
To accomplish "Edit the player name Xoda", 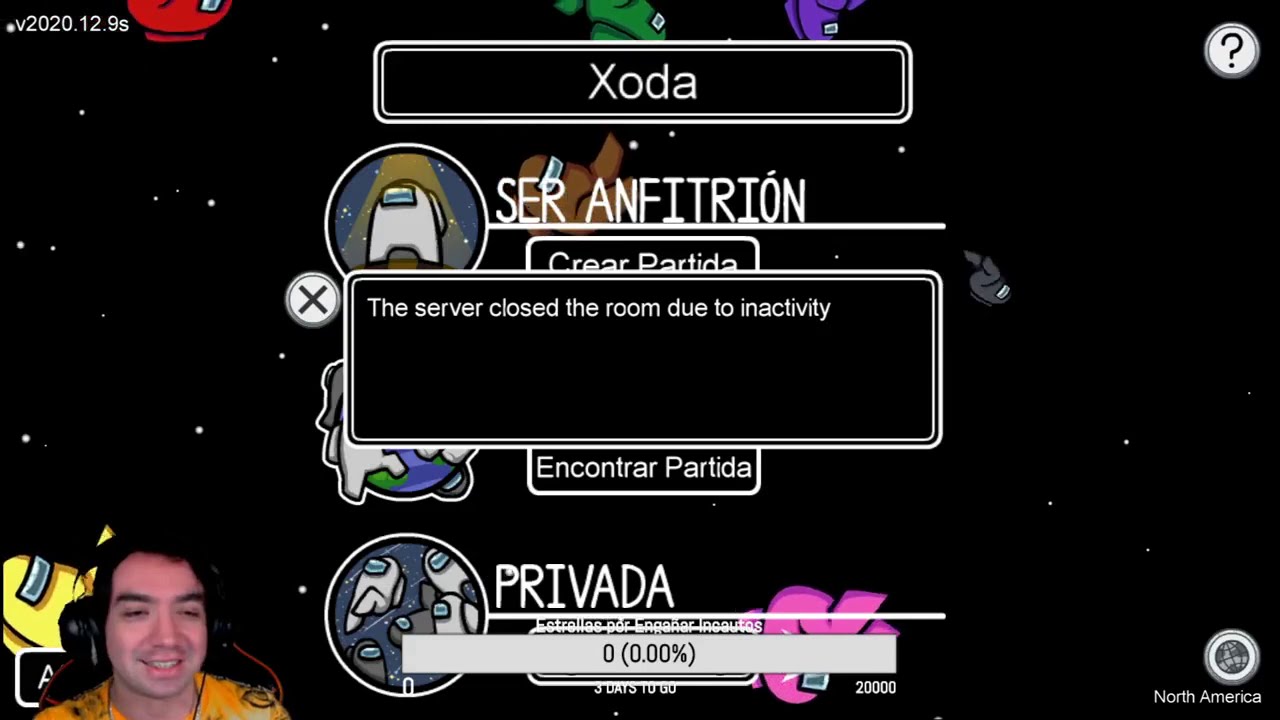I will click(642, 83).
